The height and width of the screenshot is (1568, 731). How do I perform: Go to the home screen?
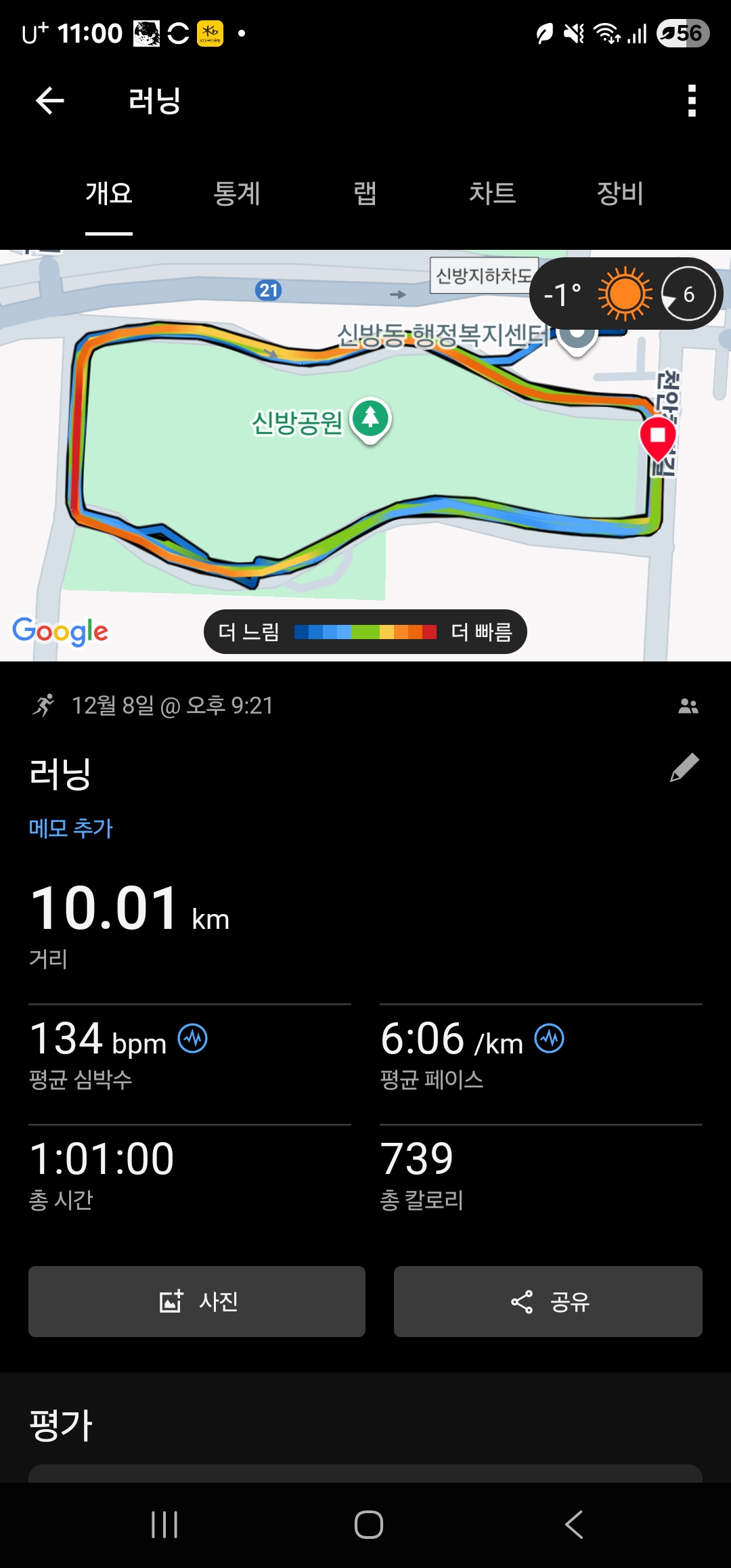click(x=368, y=1525)
